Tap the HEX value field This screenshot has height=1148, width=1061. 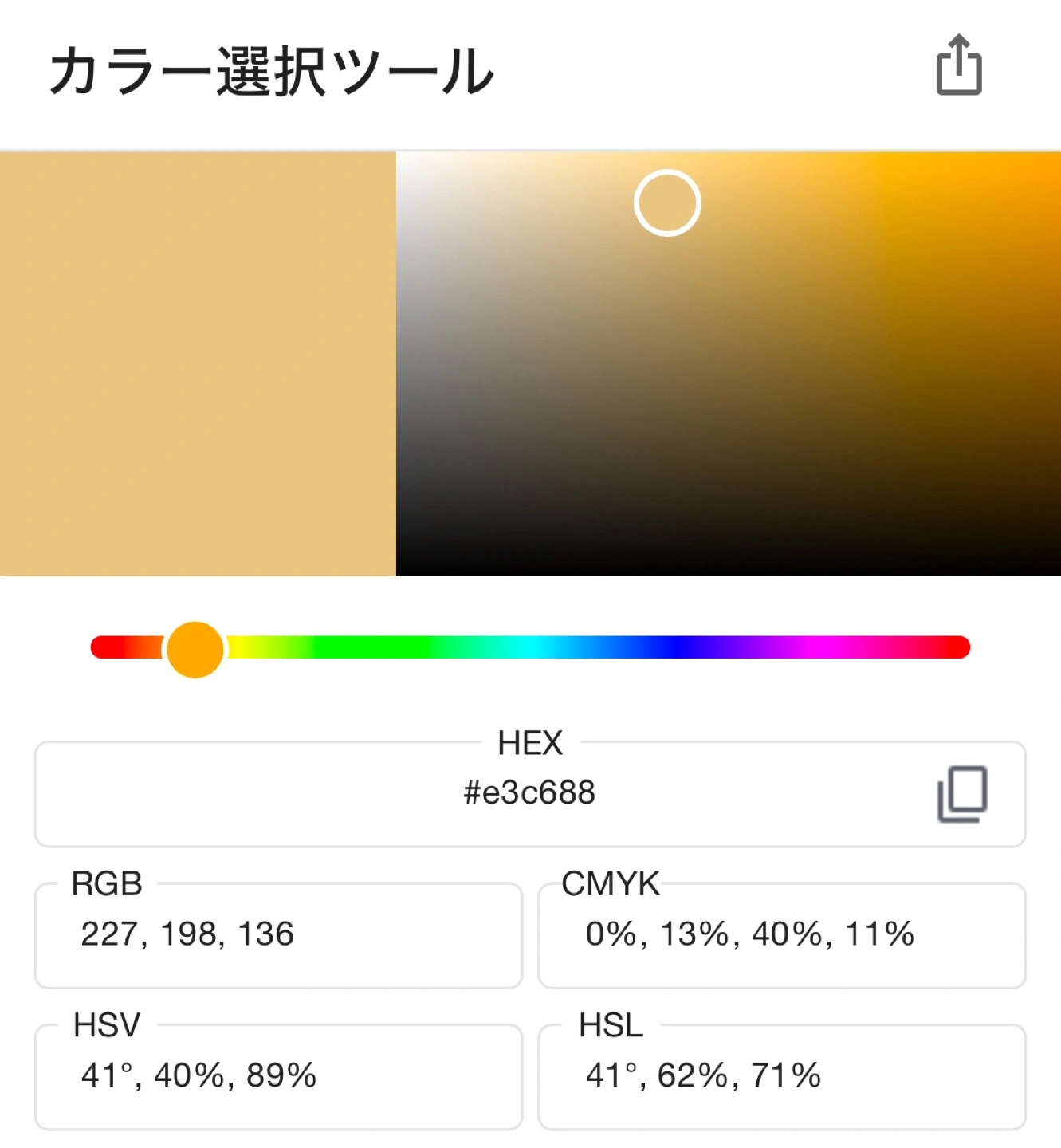pos(529,793)
